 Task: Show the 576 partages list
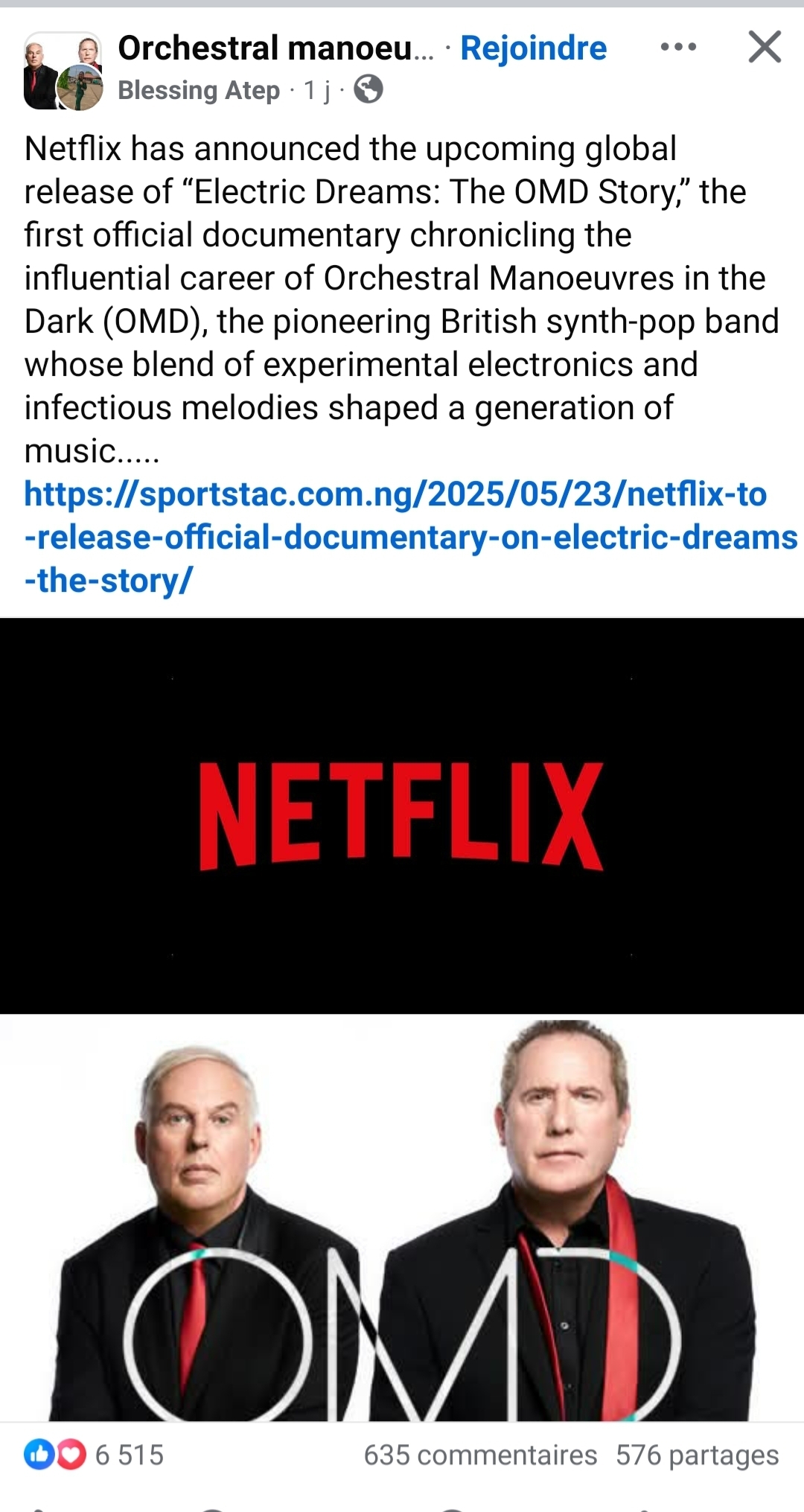697,1455
